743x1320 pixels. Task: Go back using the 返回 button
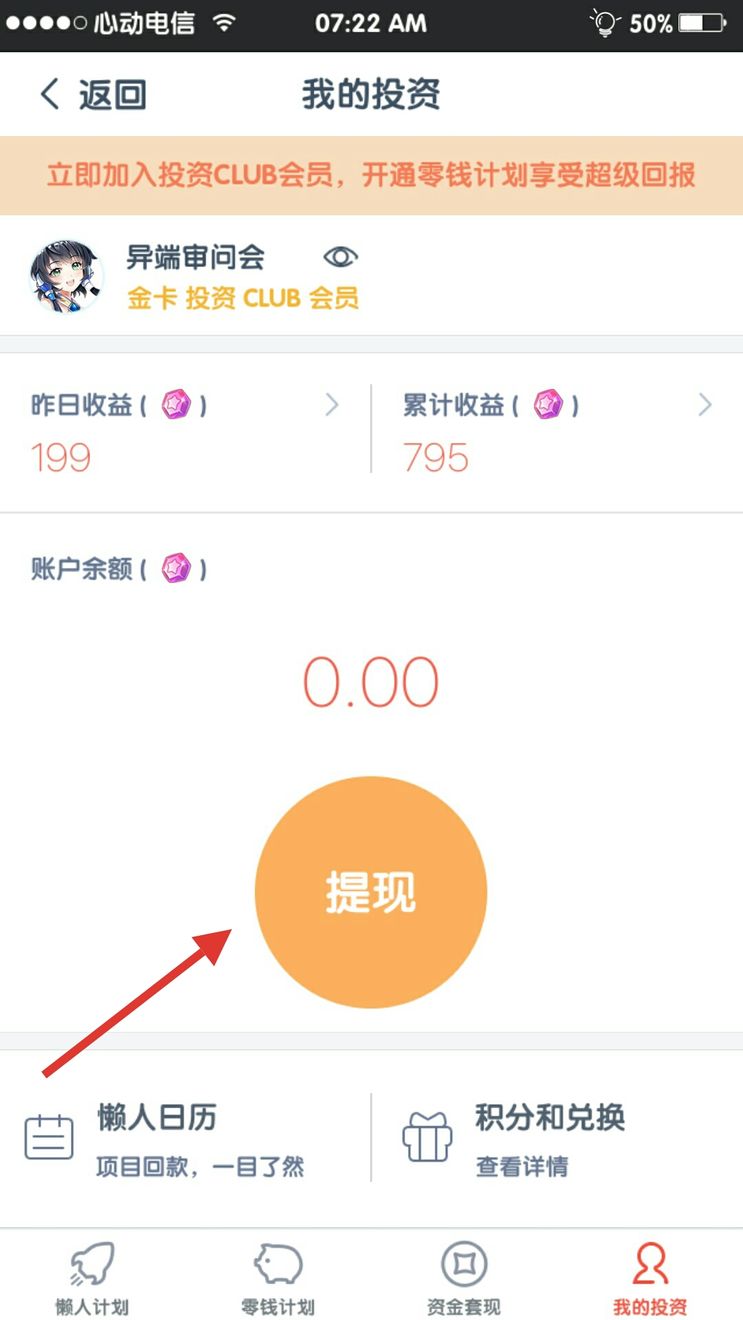coord(92,95)
